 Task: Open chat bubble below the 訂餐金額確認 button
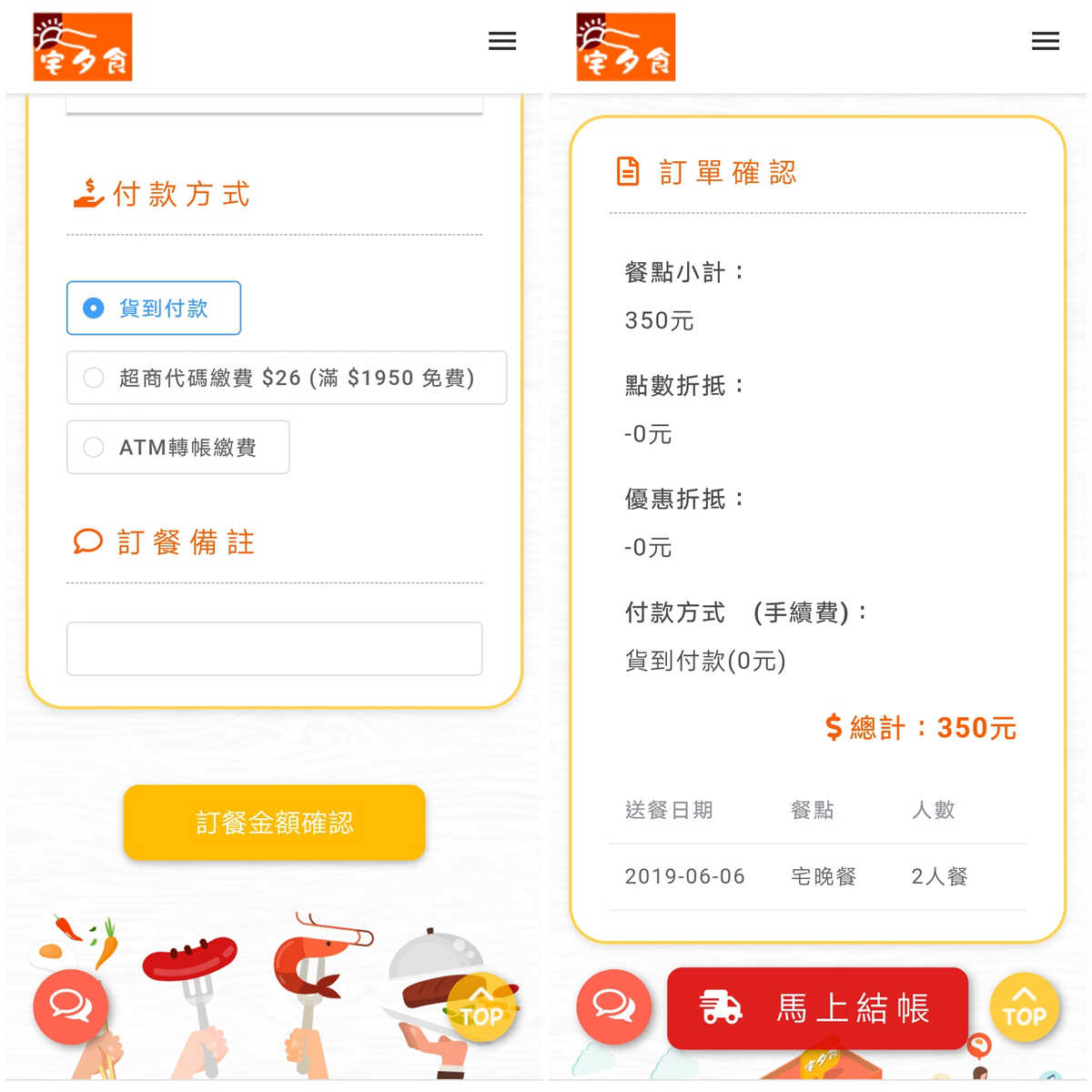coord(70,1006)
